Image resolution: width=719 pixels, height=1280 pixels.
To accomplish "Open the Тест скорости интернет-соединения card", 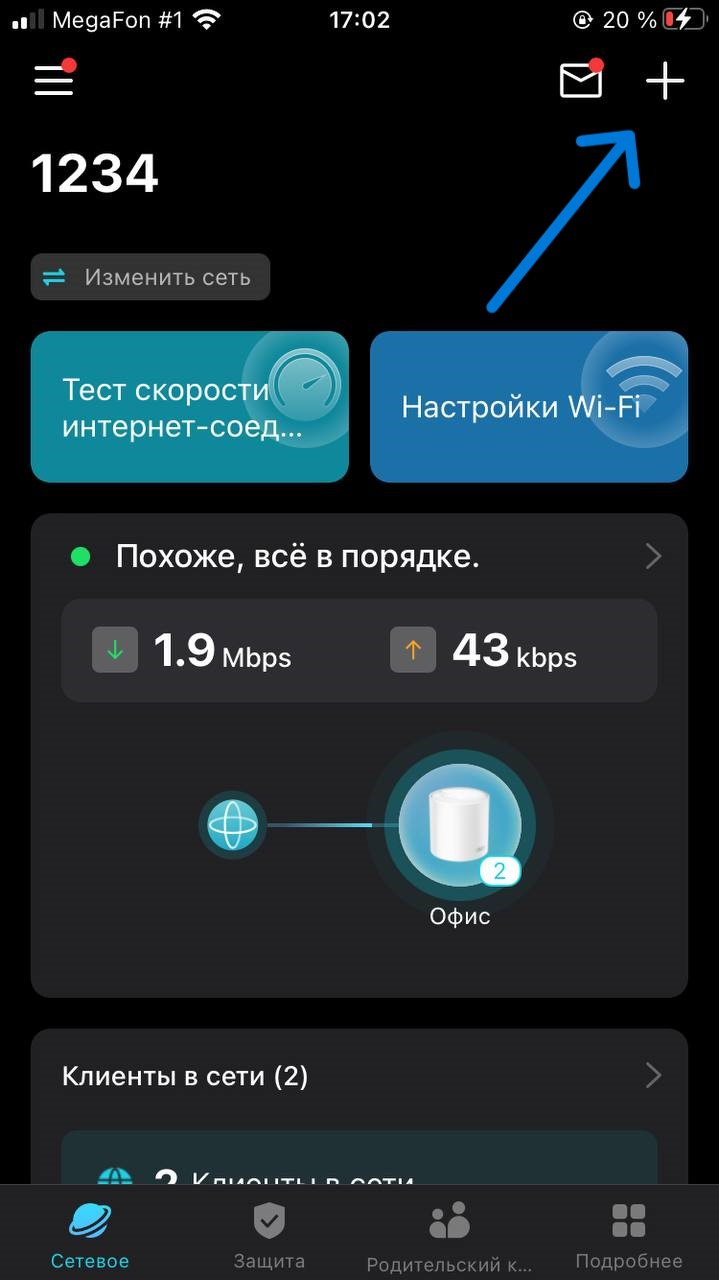I will [x=190, y=407].
